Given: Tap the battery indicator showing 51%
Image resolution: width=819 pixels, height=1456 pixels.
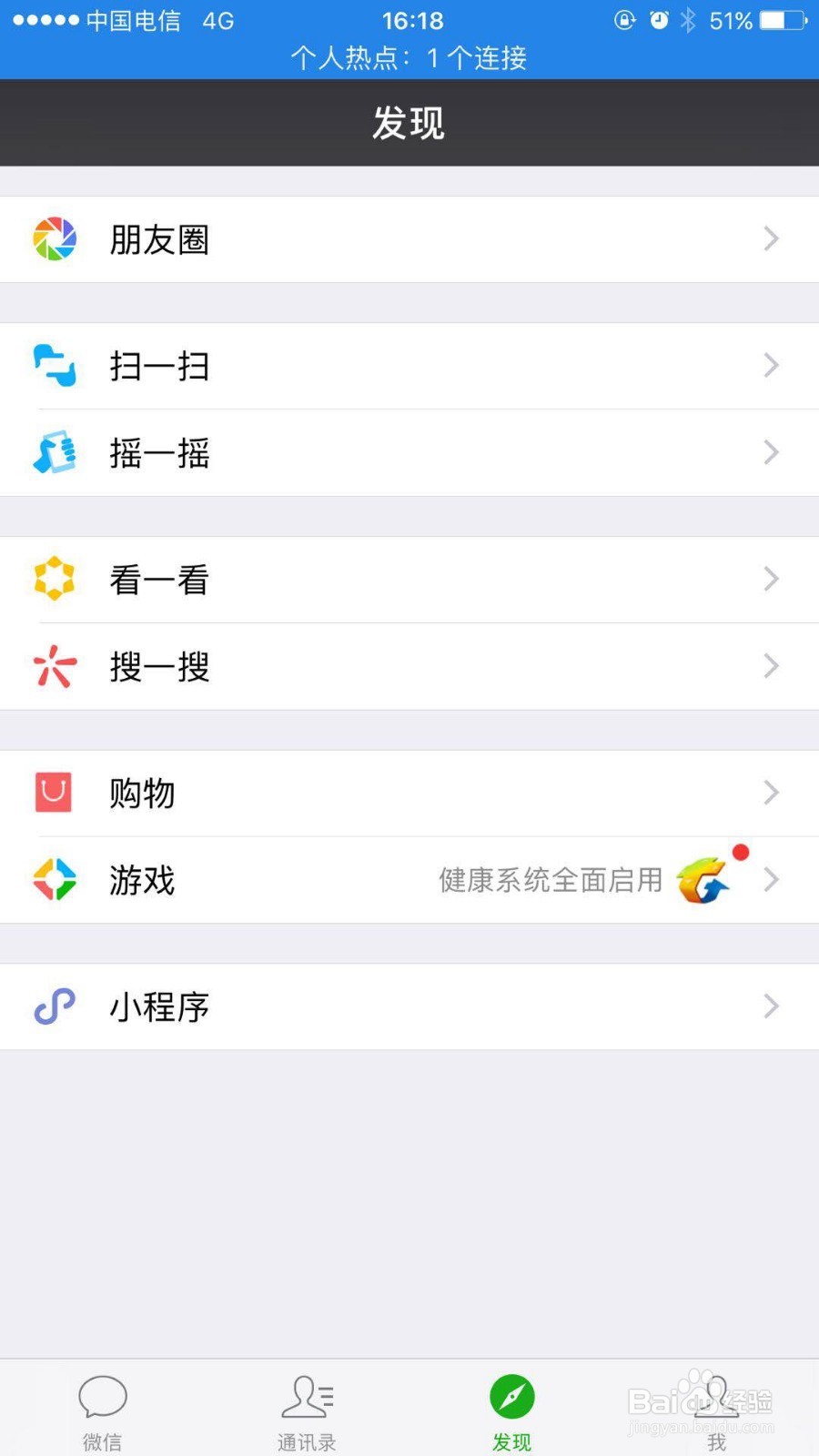Looking at the screenshot, I should click(x=778, y=20).
